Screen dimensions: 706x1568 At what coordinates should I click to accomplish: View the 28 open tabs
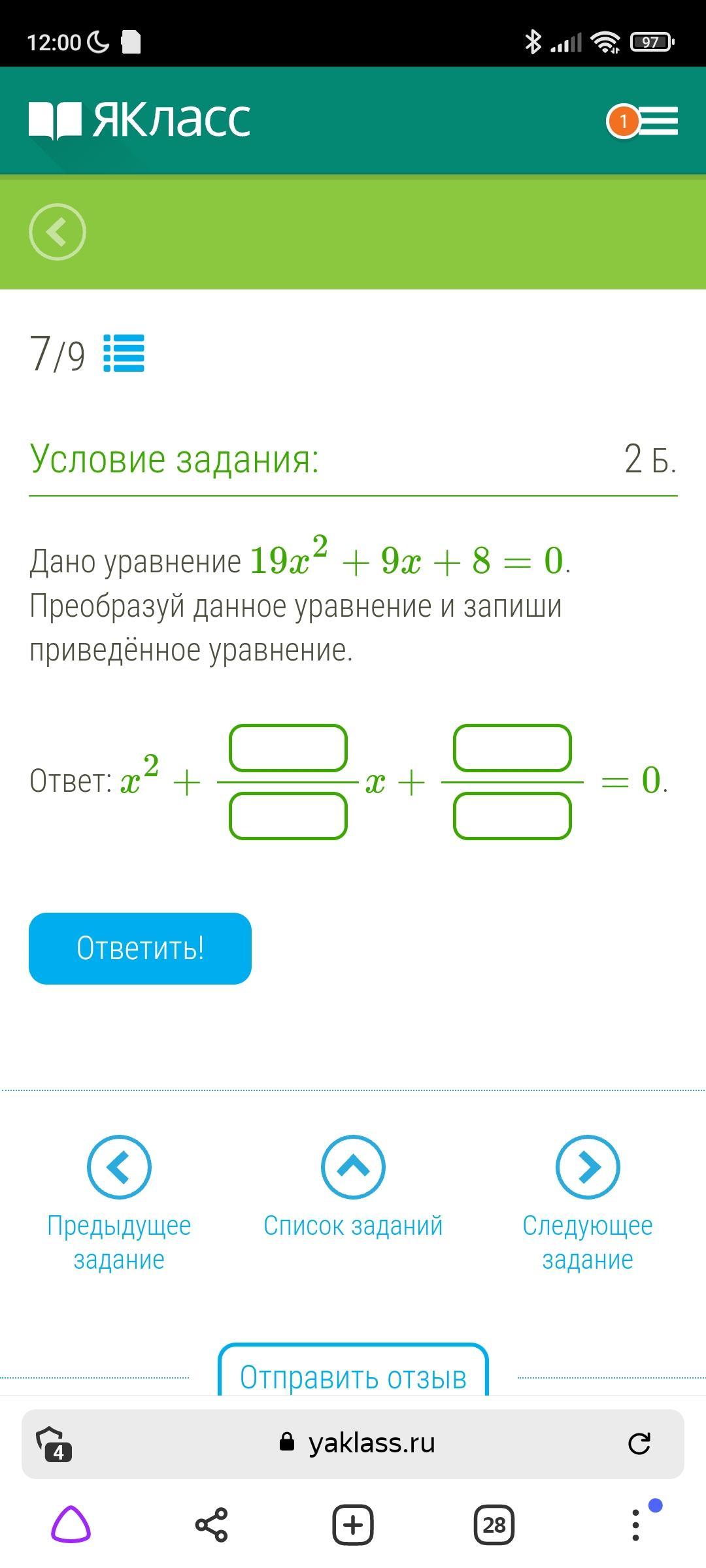[x=494, y=1525]
